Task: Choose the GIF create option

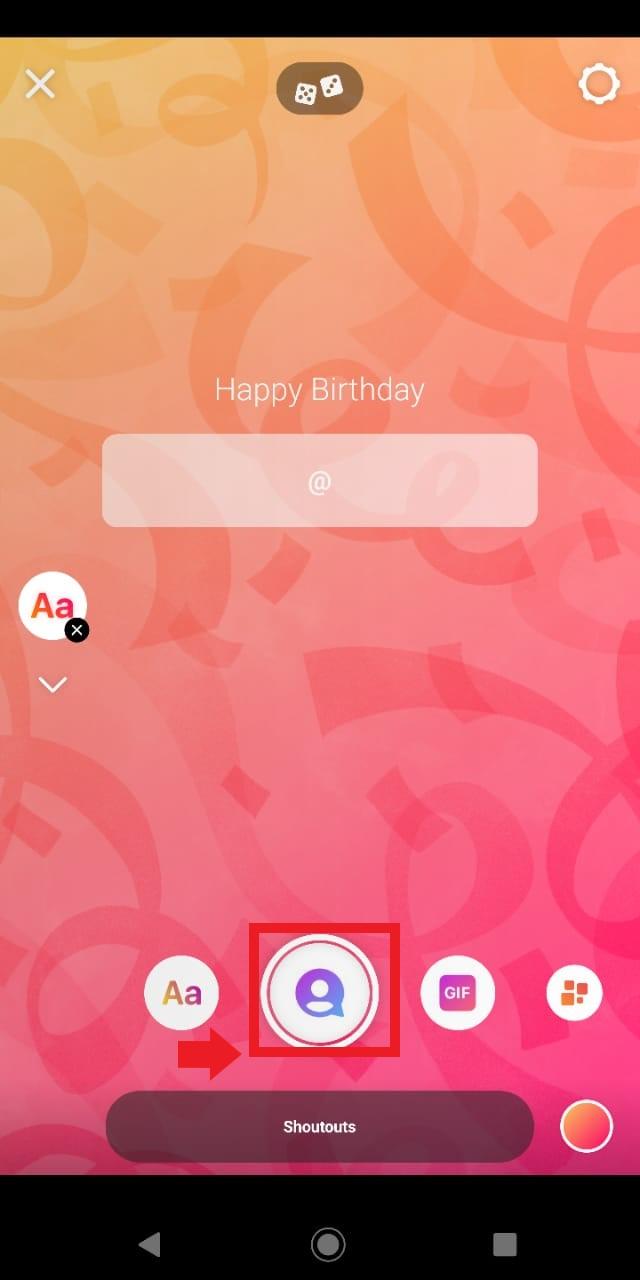Action: pyautogui.click(x=458, y=993)
